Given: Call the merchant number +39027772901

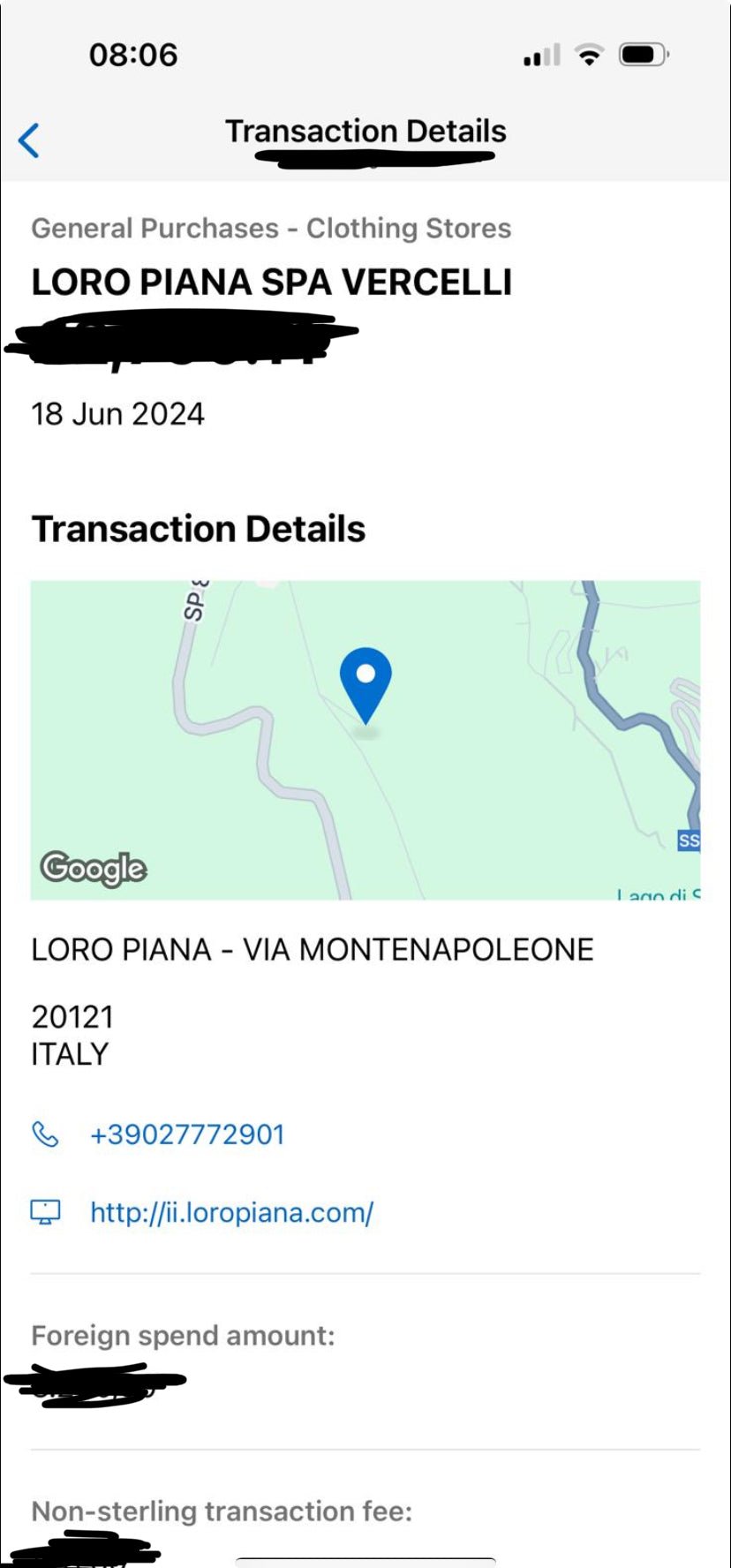Looking at the screenshot, I should pyautogui.click(x=187, y=1135).
